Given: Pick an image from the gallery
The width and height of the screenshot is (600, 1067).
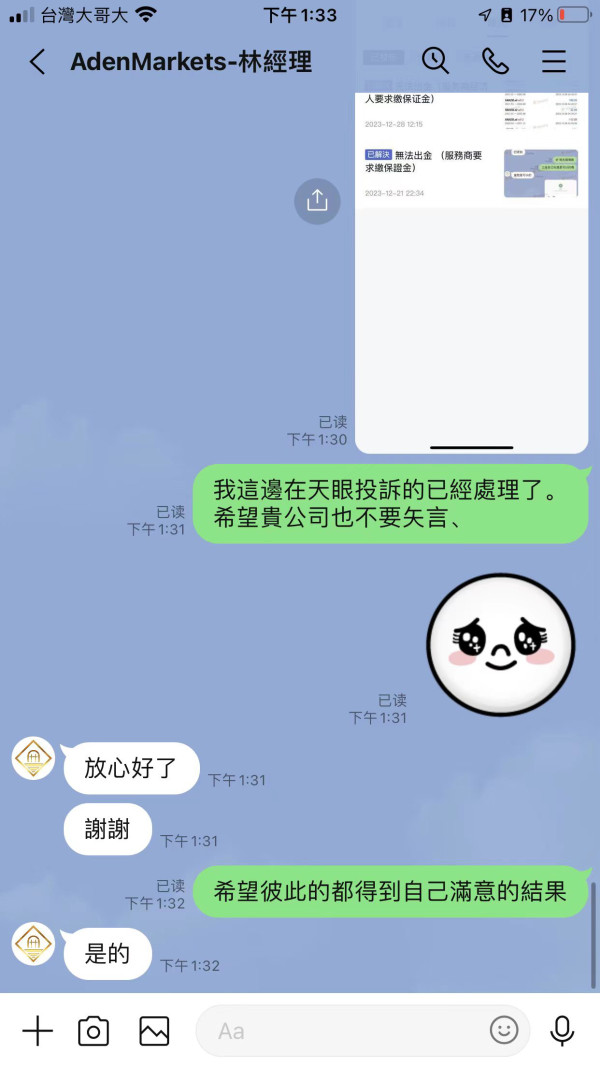Looking at the screenshot, I should (154, 1031).
